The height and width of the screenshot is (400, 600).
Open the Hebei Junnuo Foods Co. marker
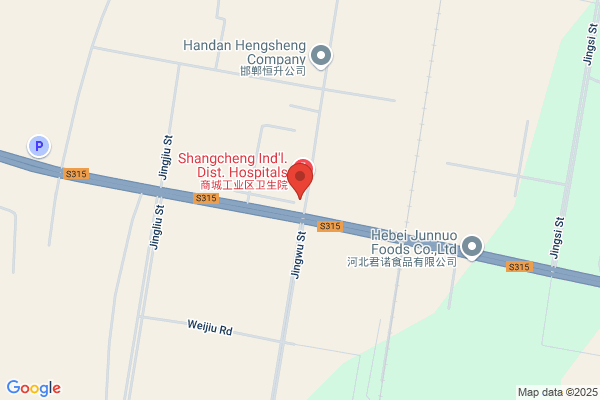[x=472, y=247]
